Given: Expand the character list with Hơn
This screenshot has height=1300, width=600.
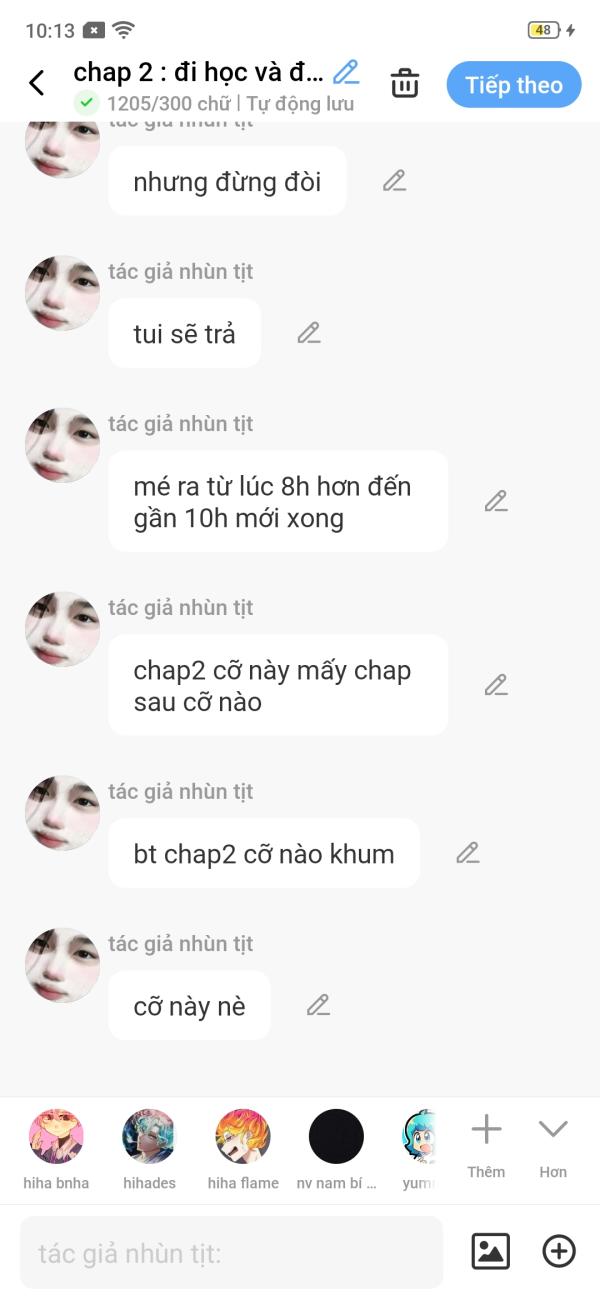Looking at the screenshot, I should pos(553,1146).
